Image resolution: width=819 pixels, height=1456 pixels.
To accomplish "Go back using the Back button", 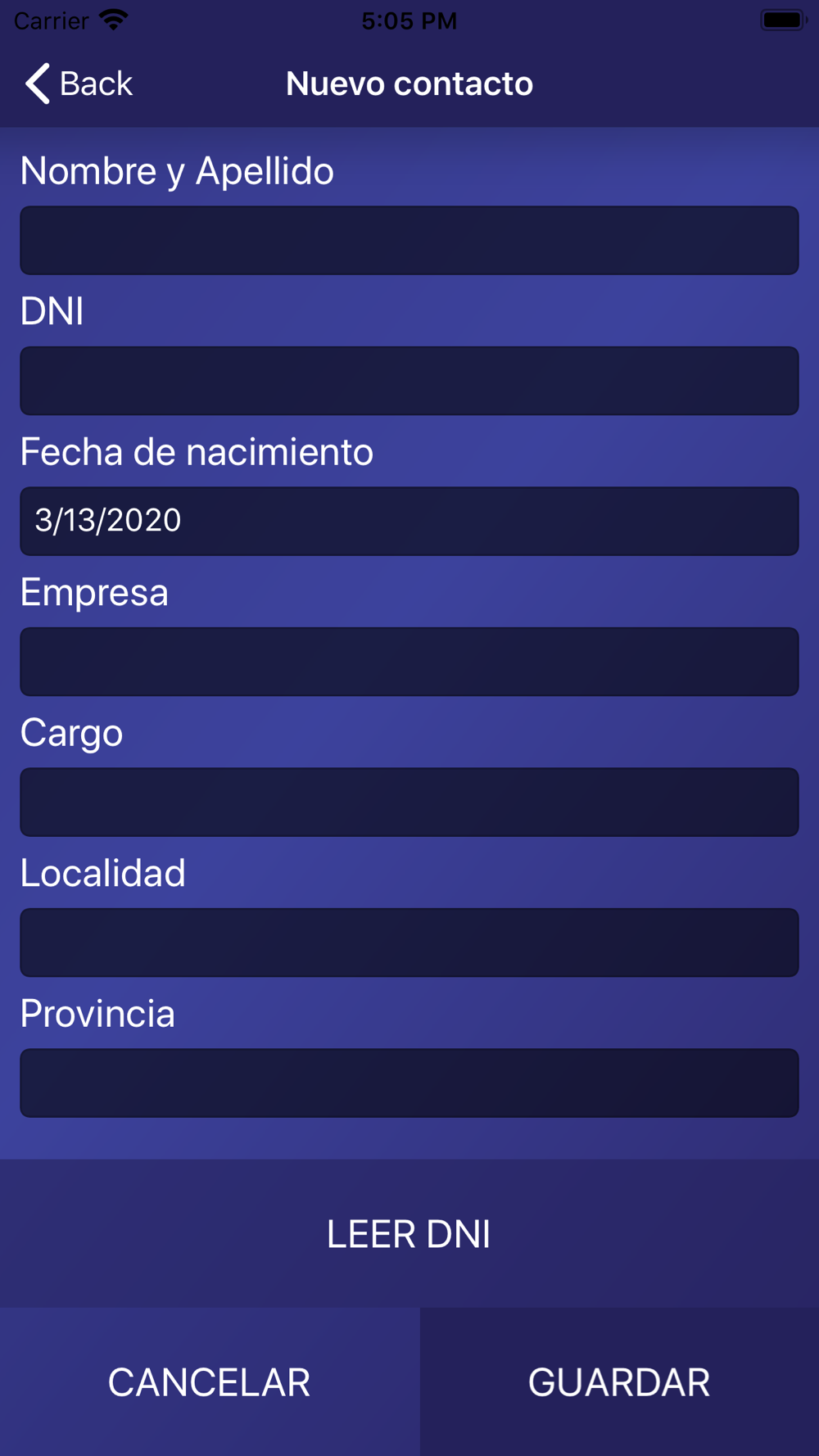I will tap(79, 84).
